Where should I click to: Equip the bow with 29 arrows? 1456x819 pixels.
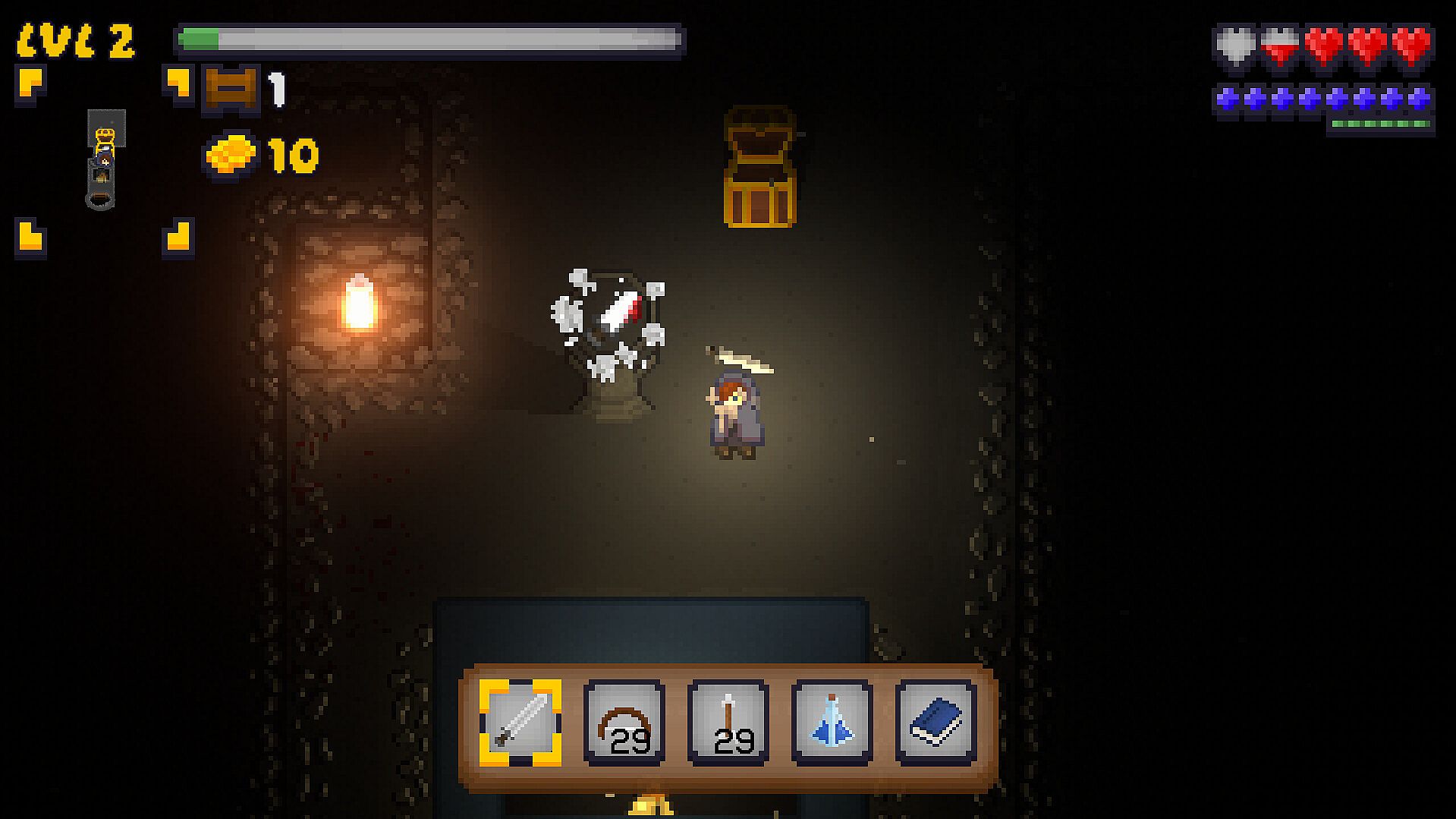(624, 722)
